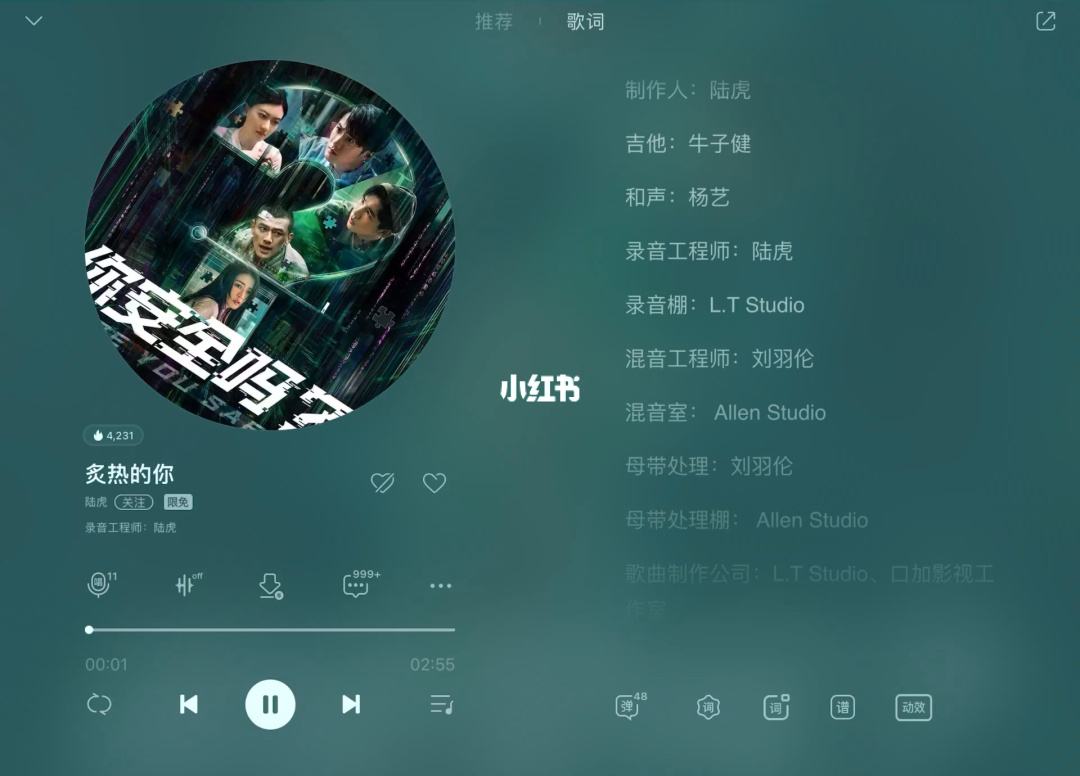Open the three-dot more options menu
The height and width of the screenshot is (776, 1080).
[440, 586]
